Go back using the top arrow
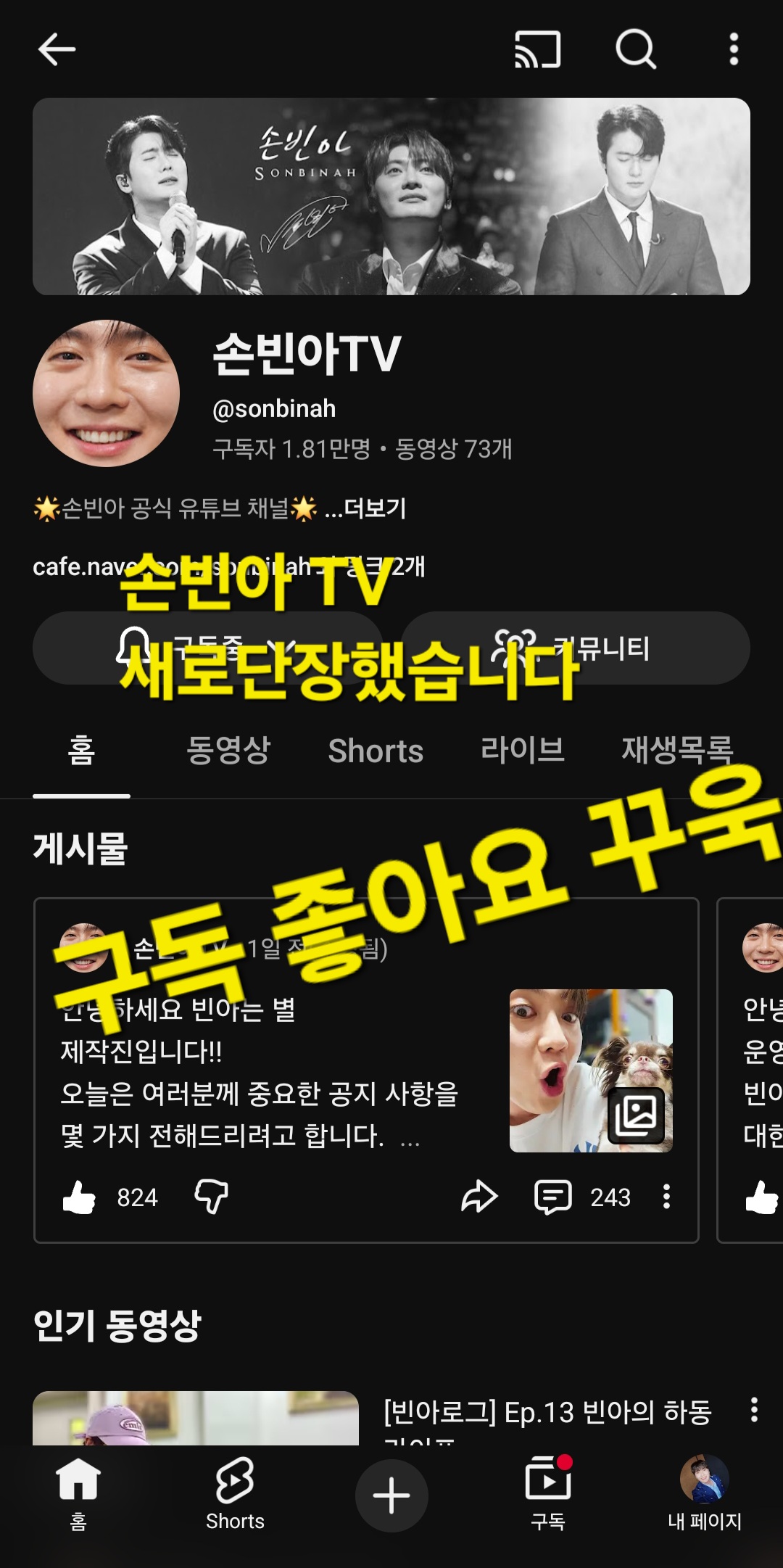 pyautogui.click(x=57, y=49)
